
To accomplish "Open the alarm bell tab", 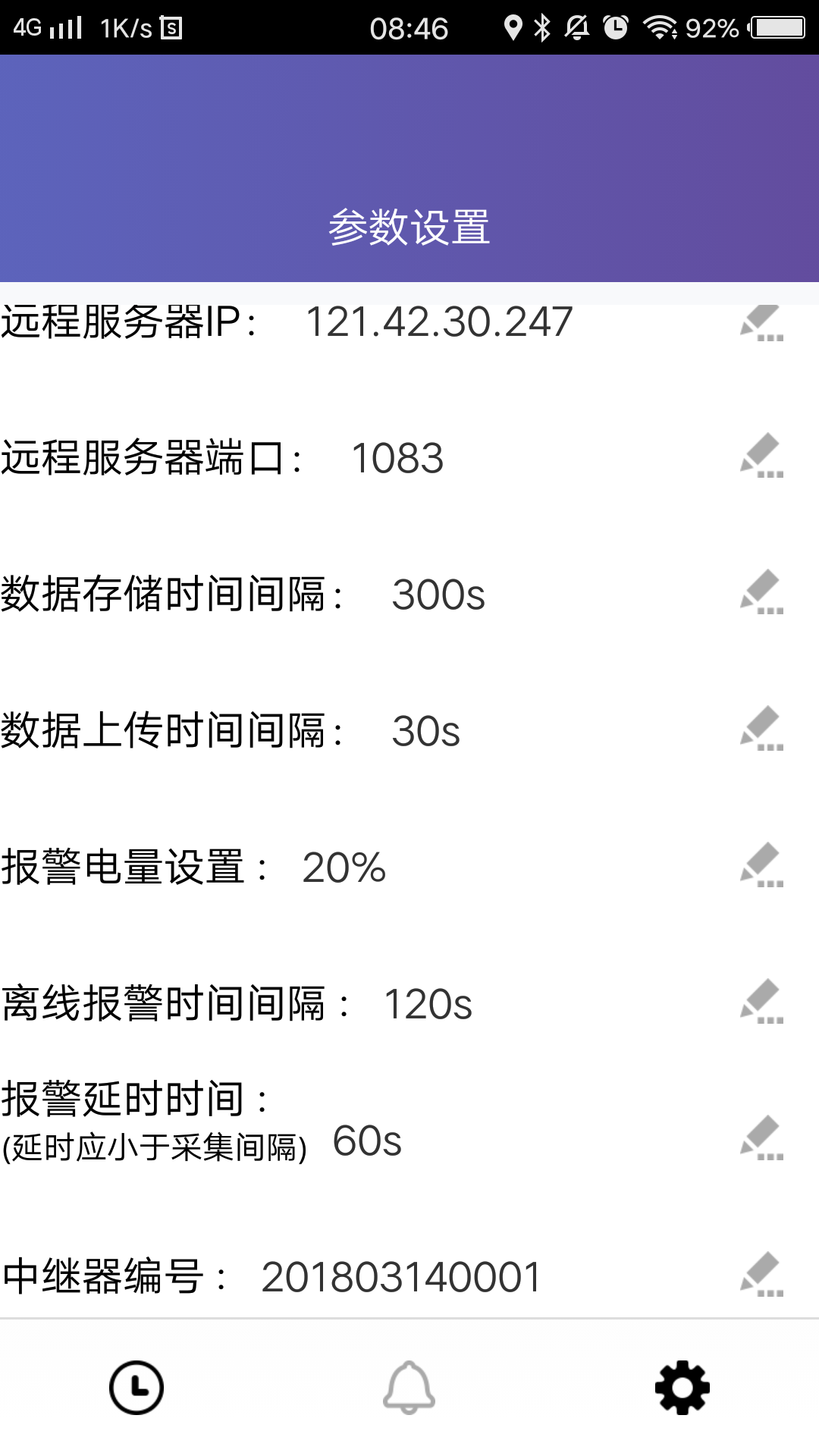I will coord(409,1388).
